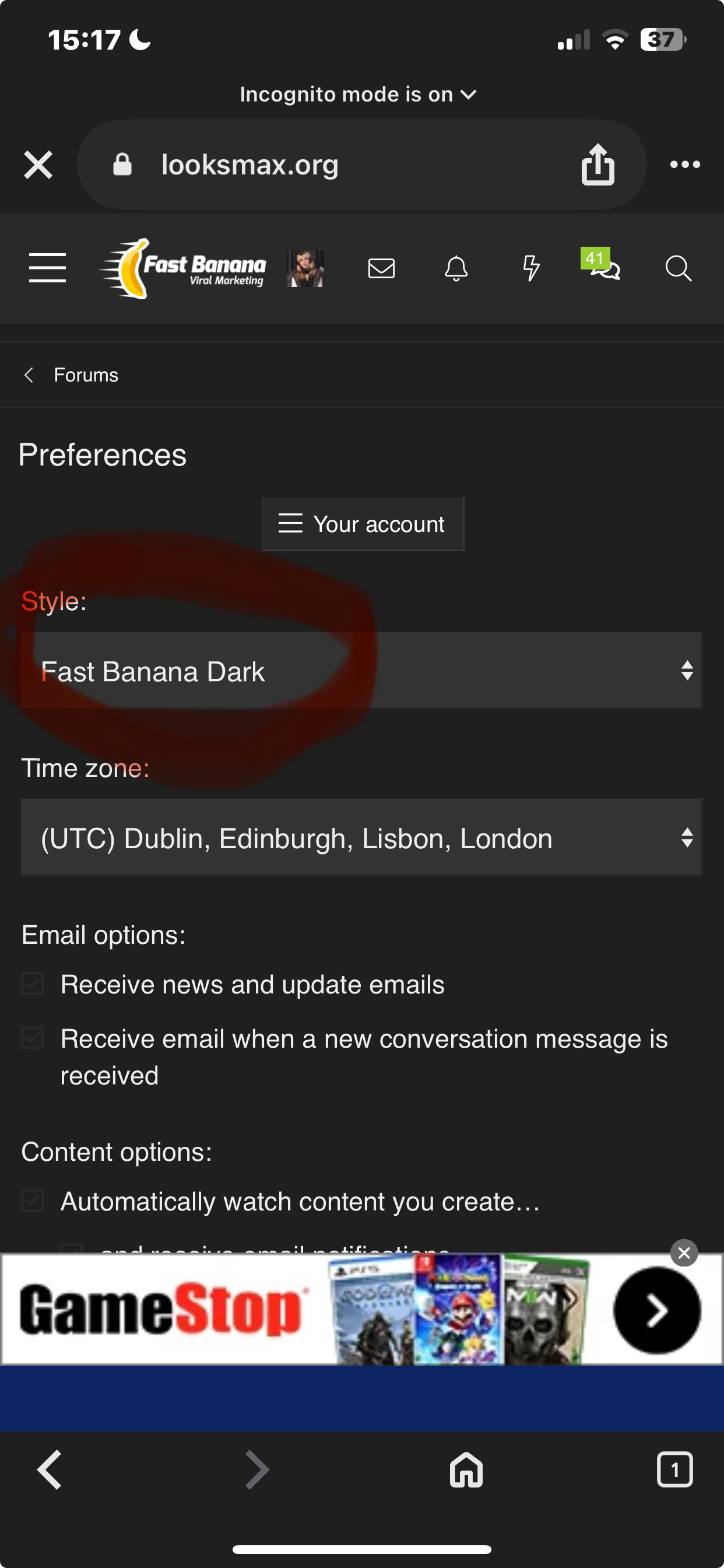Open your profile avatar menu
The width and height of the screenshot is (724, 1568).
[x=305, y=268]
